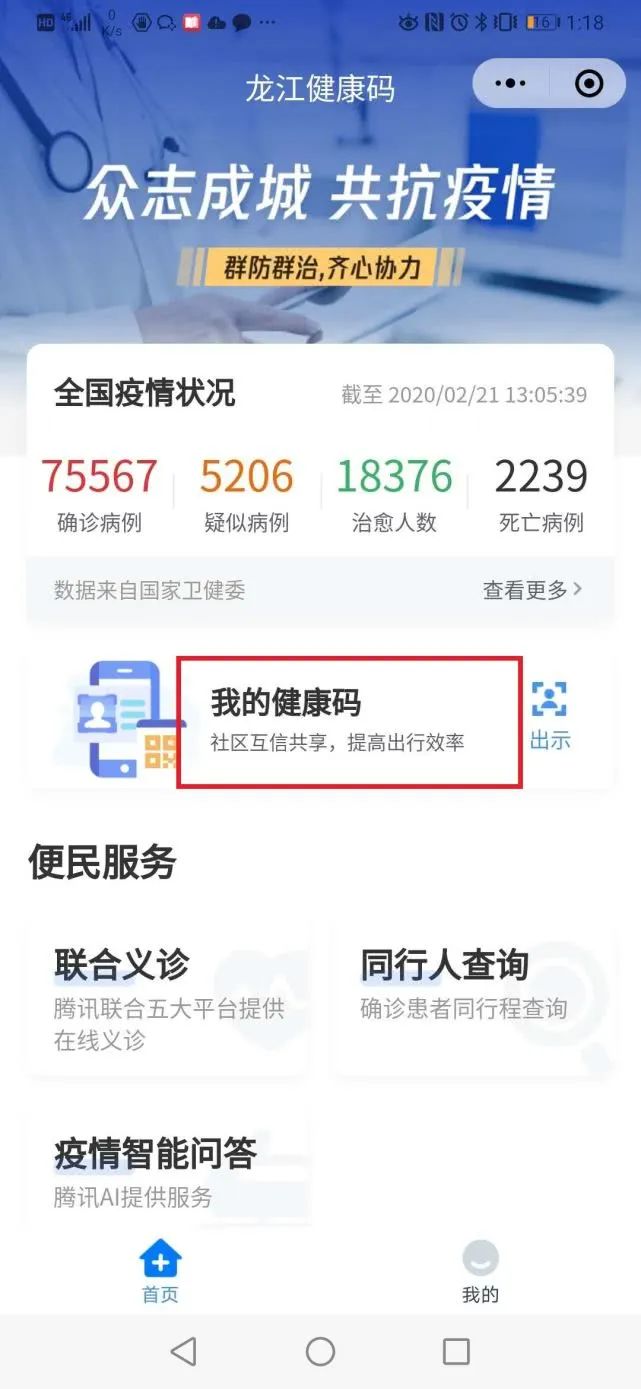The image size is (641, 1389).
Task: Open the mini program more options menu
Action: 510,84
